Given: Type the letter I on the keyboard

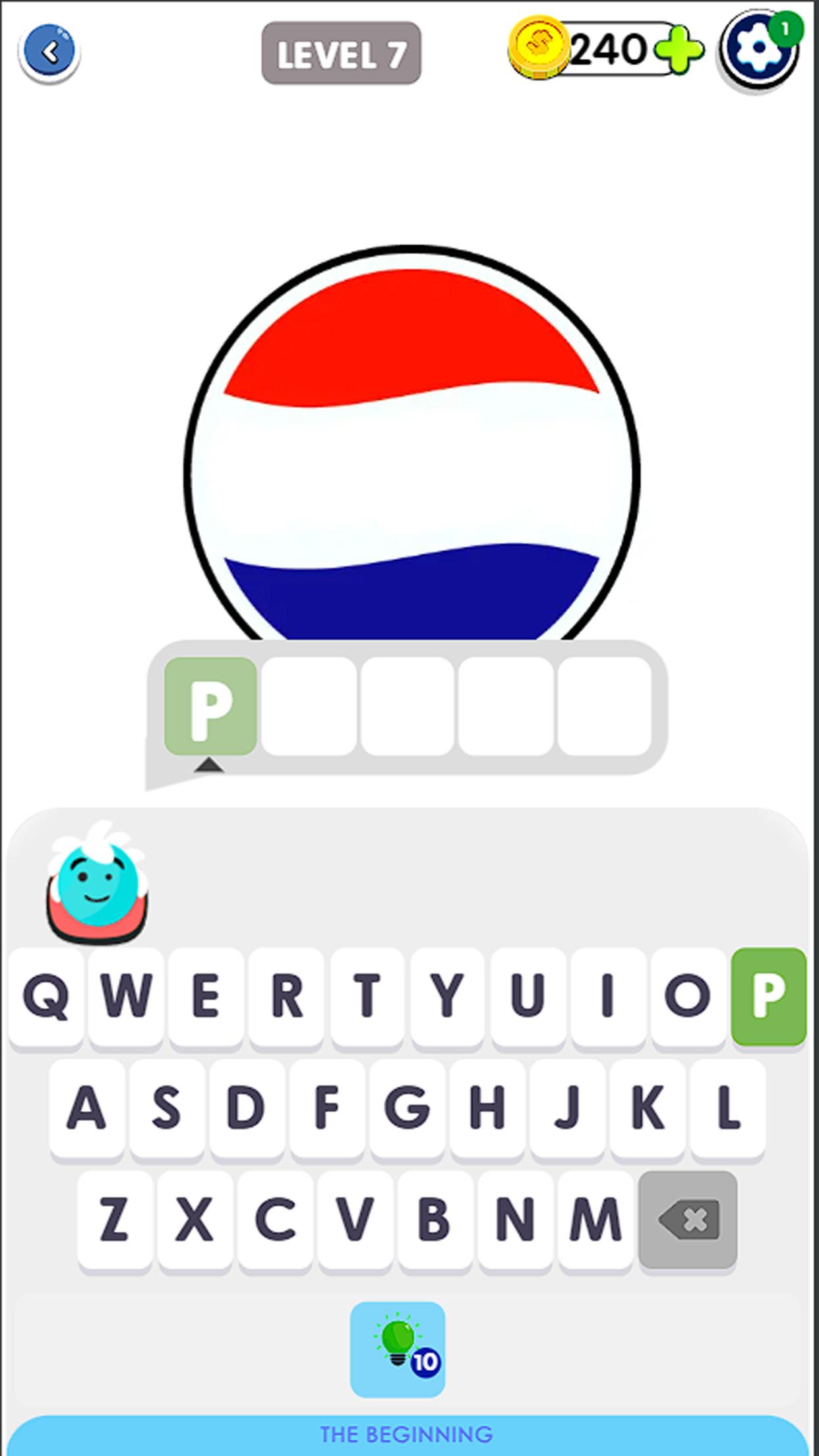Looking at the screenshot, I should [607, 997].
